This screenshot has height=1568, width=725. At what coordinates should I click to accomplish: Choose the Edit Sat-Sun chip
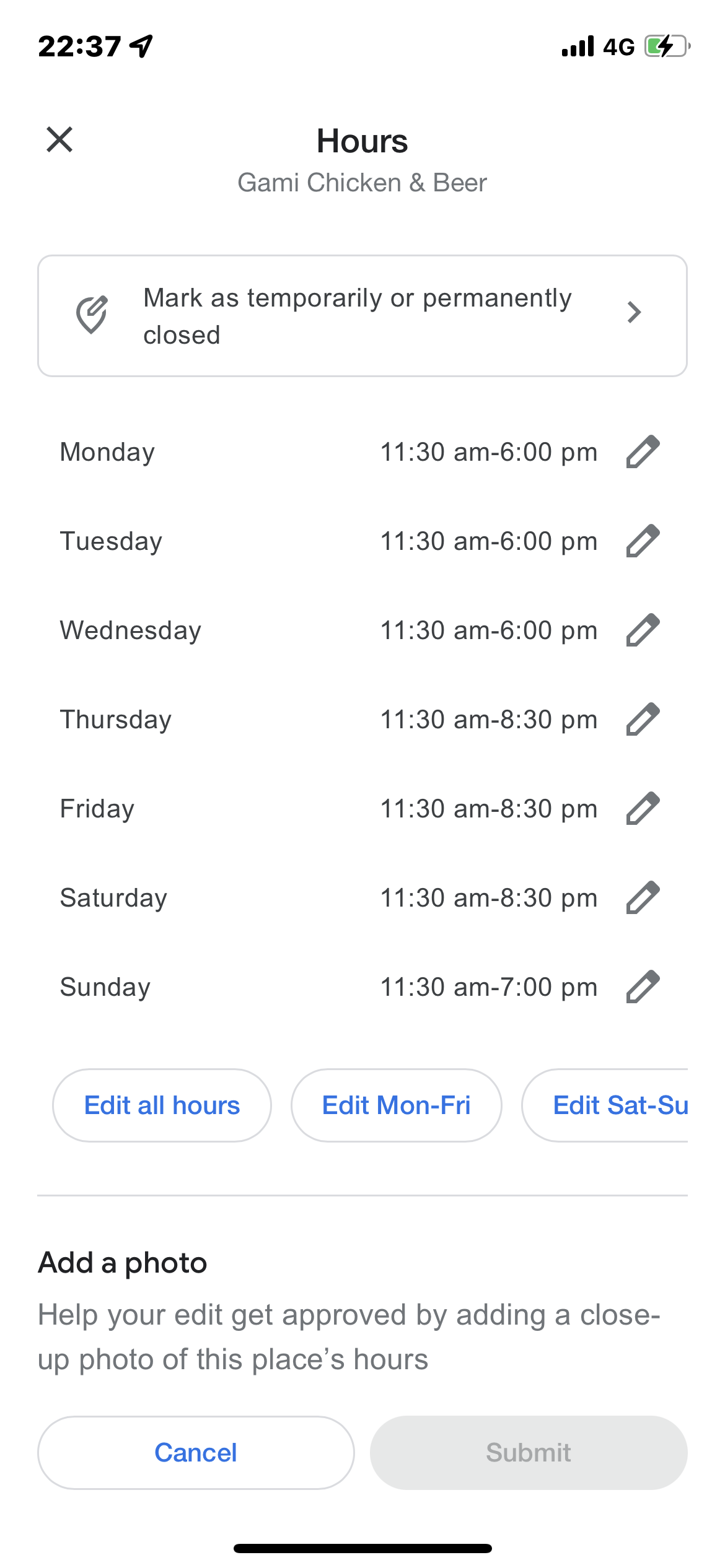(x=605, y=1105)
